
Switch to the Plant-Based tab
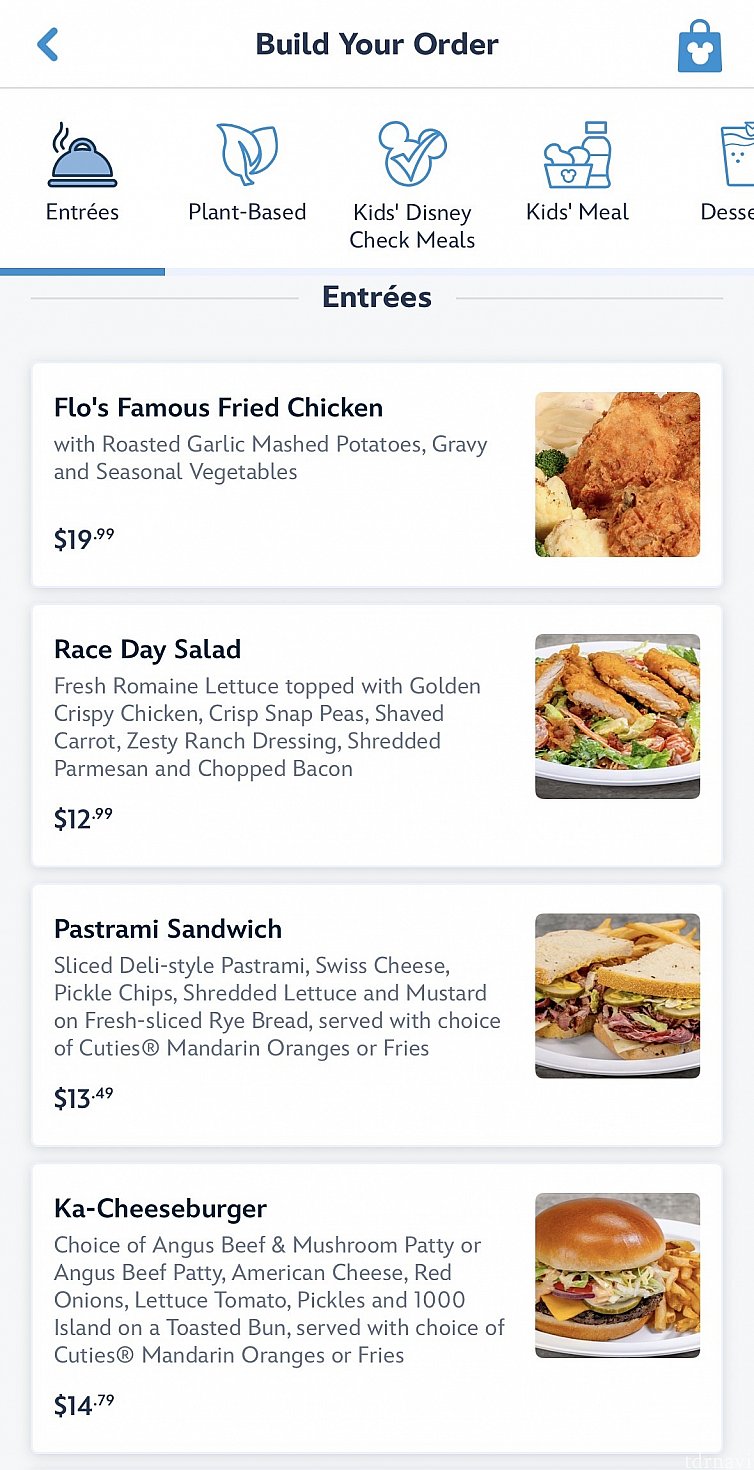click(x=247, y=173)
